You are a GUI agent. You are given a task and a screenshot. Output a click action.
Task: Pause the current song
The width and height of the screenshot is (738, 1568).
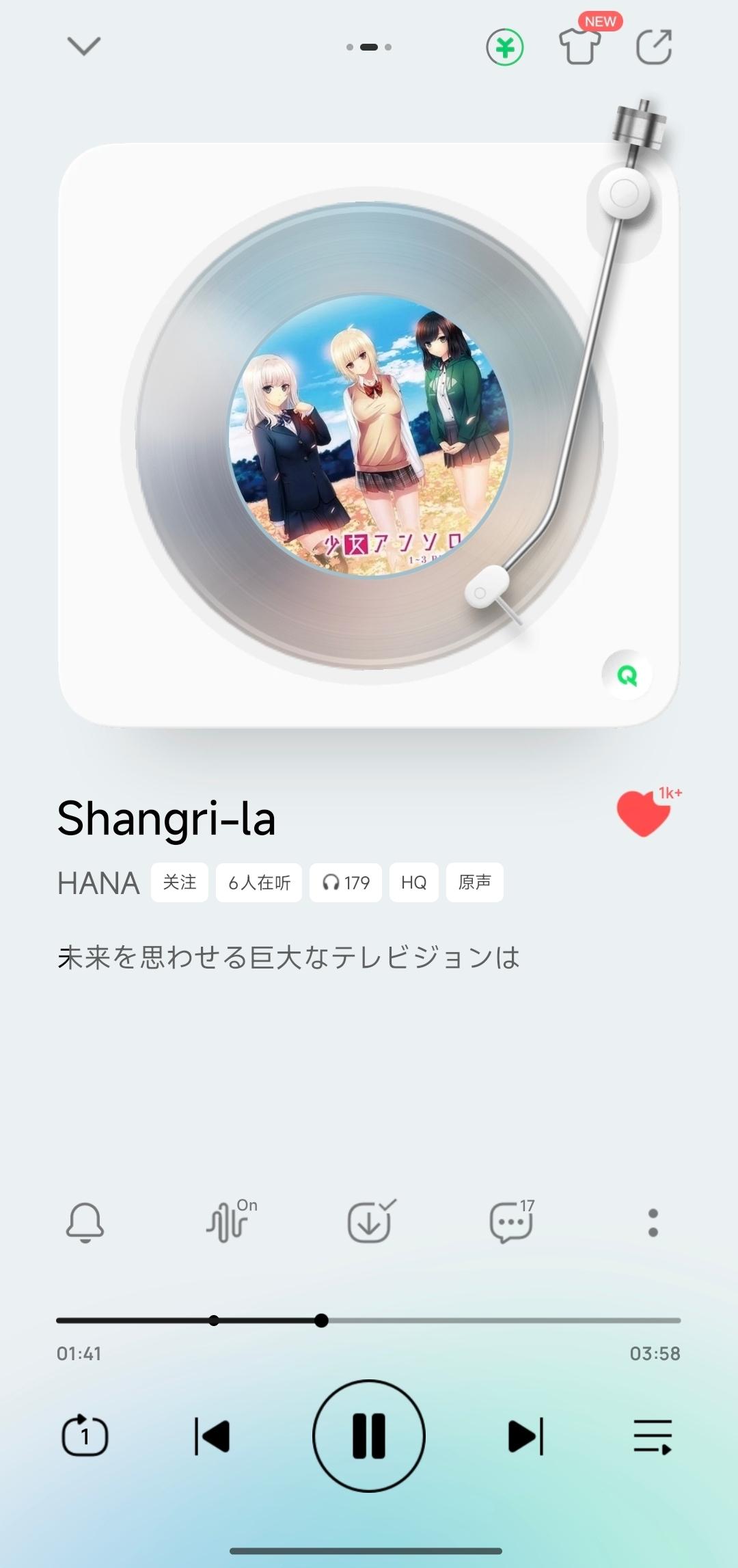pyautogui.click(x=369, y=1435)
